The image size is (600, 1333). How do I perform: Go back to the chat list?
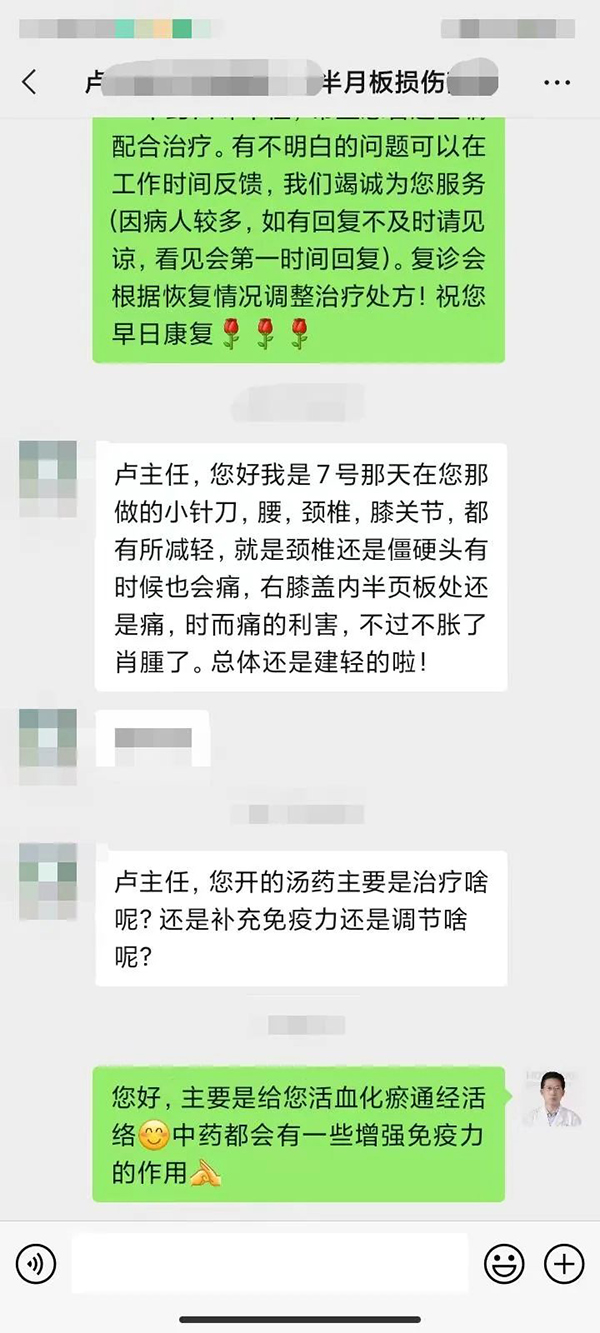[29, 82]
